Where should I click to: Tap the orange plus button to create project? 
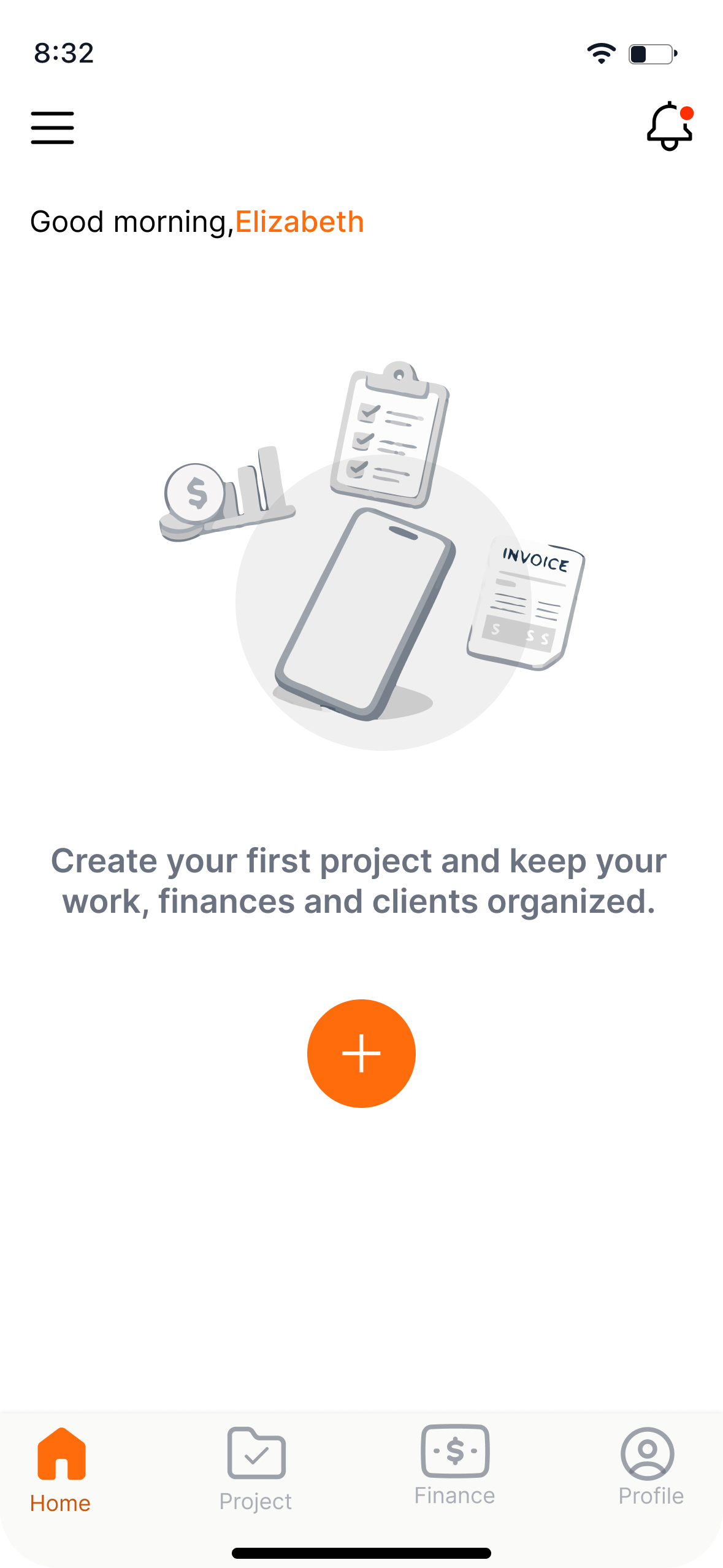tap(361, 1053)
